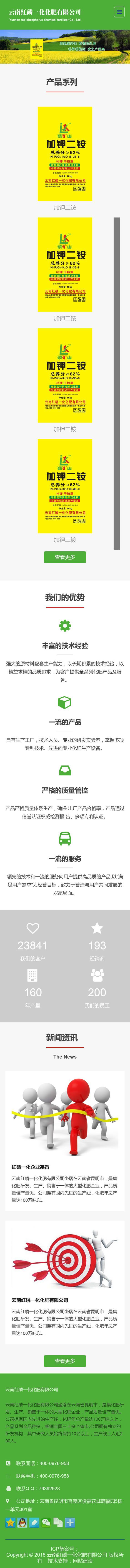Image resolution: width=130 pixels, height=1568 pixels.
Task: Tap the 查看更多 button under 产品系列
Action: 65,557
